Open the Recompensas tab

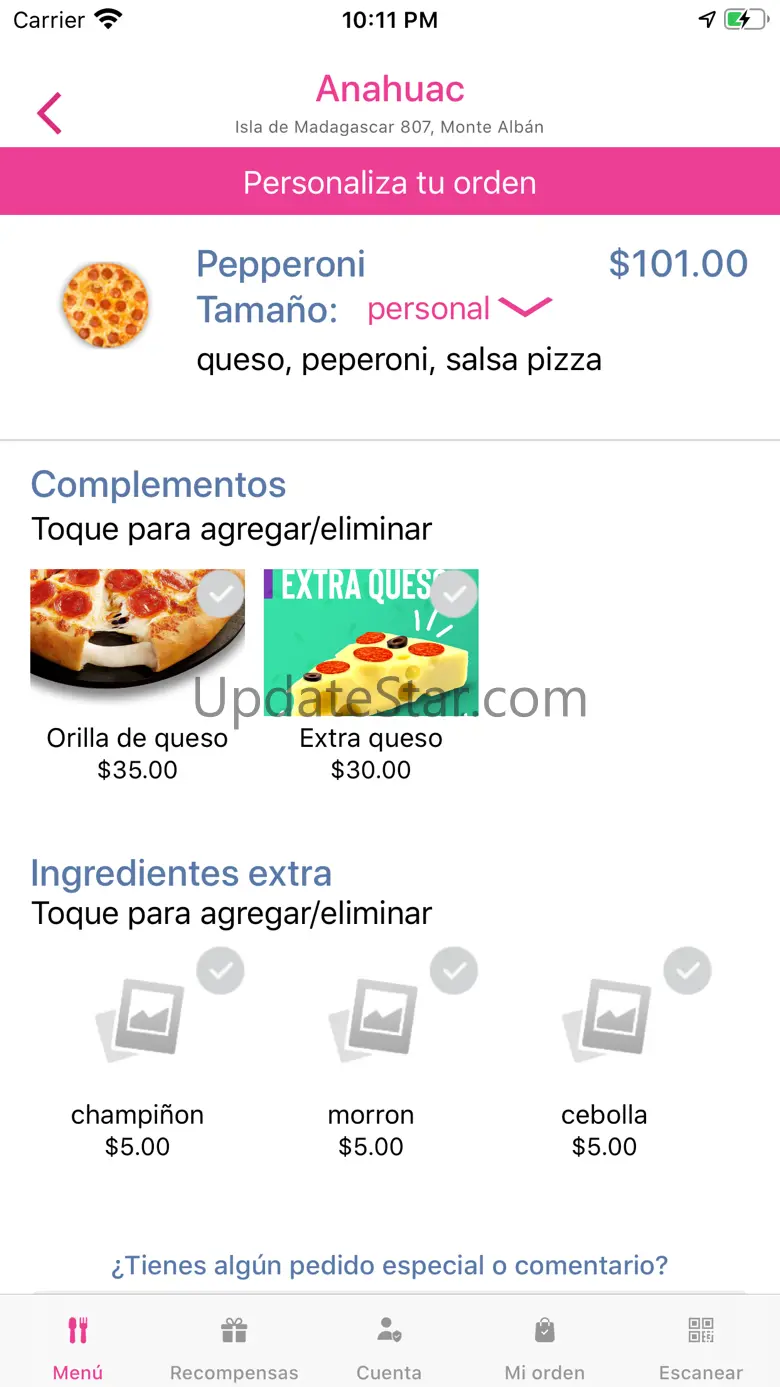click(x=234, y=1345)
